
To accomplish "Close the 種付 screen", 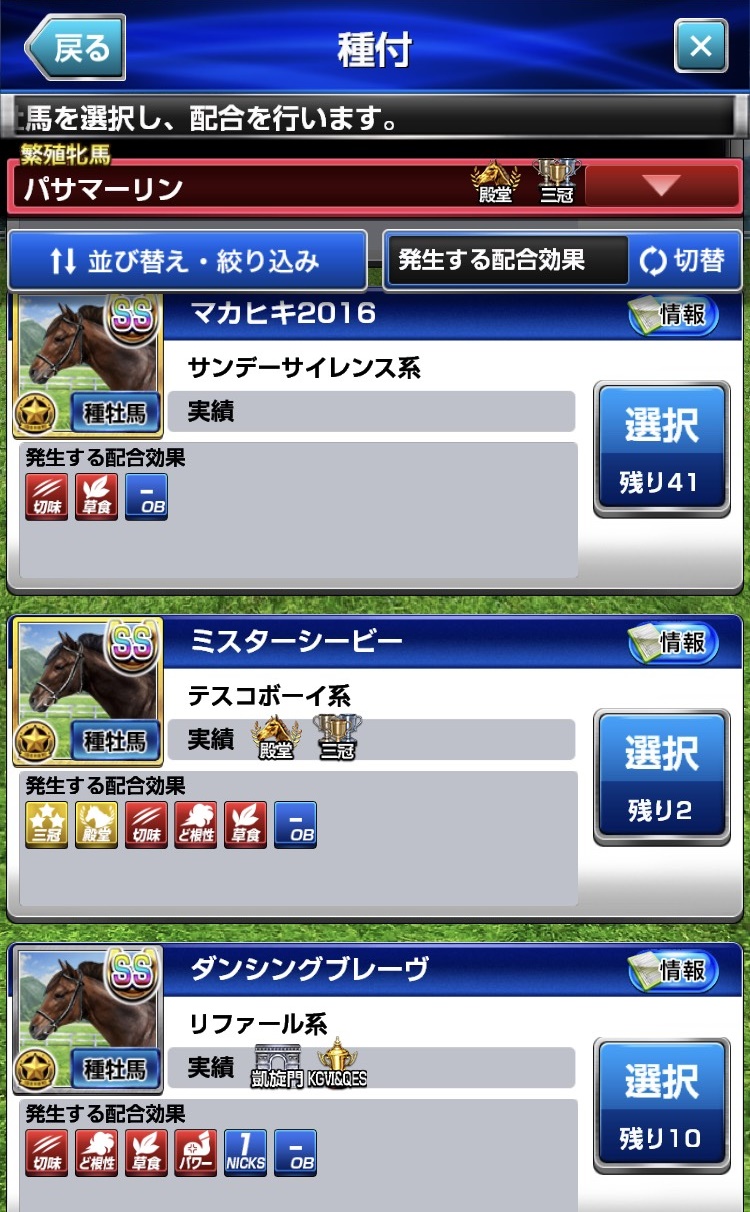I will pos(700,47).
